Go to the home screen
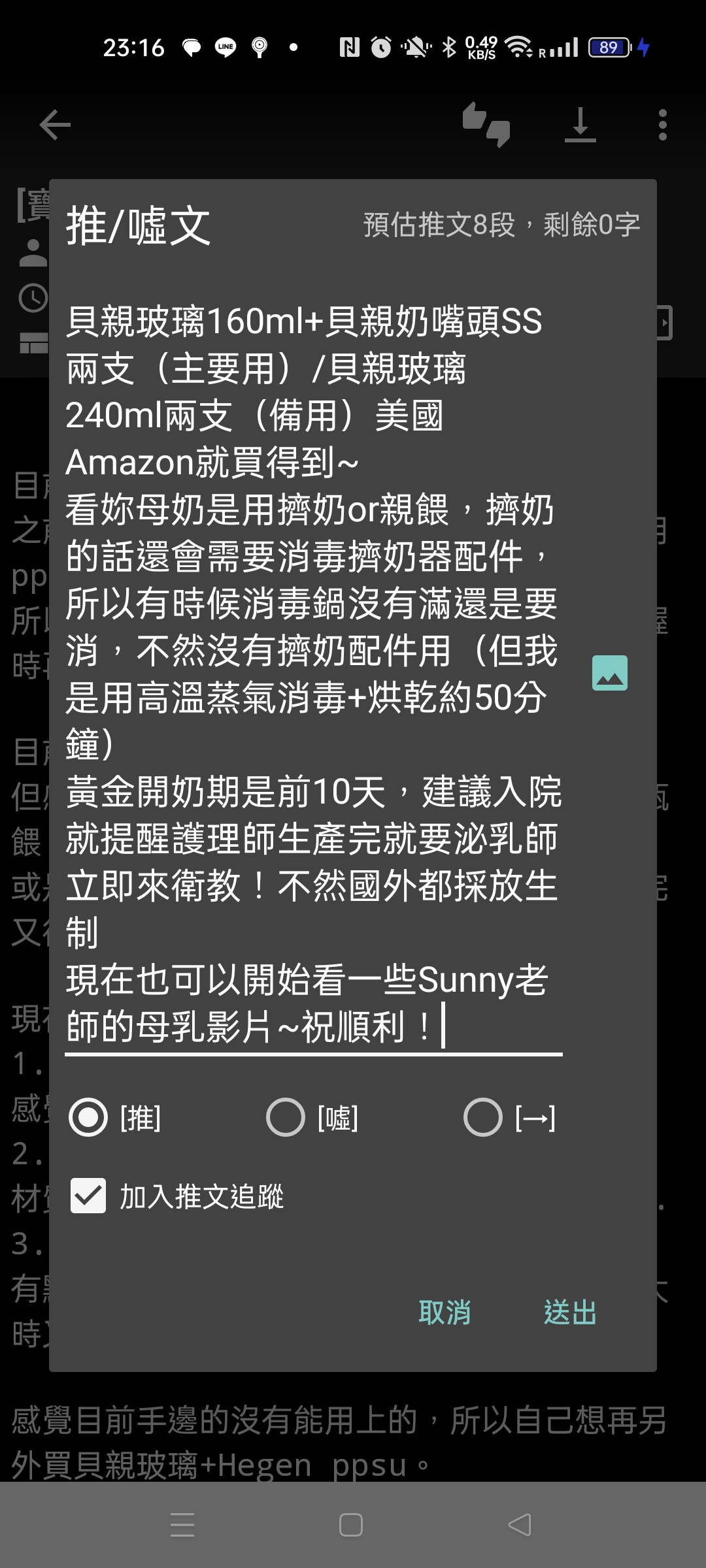The image size is (706, 1568). coord(351,1525)
